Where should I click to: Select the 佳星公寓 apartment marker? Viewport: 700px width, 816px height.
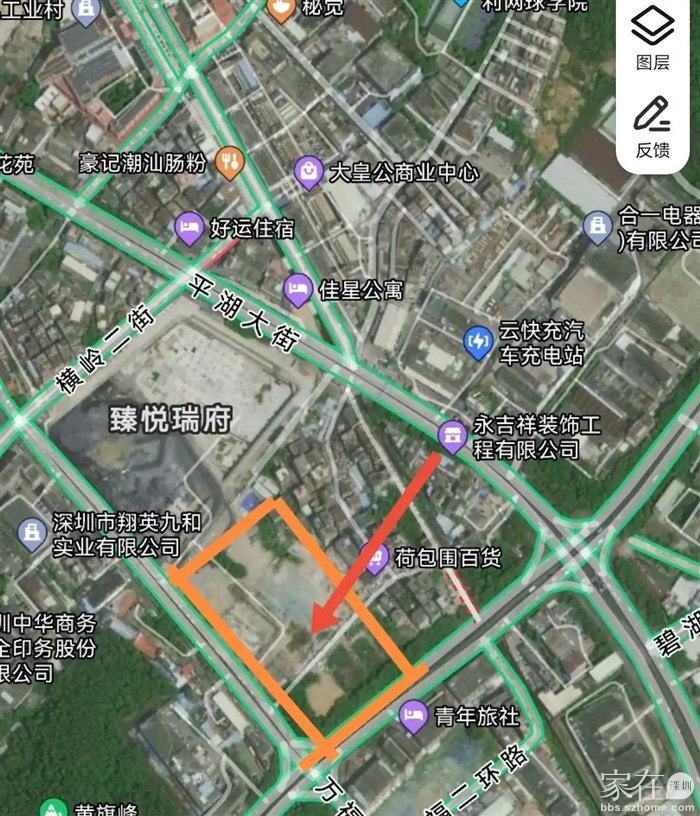coord(297,291)
